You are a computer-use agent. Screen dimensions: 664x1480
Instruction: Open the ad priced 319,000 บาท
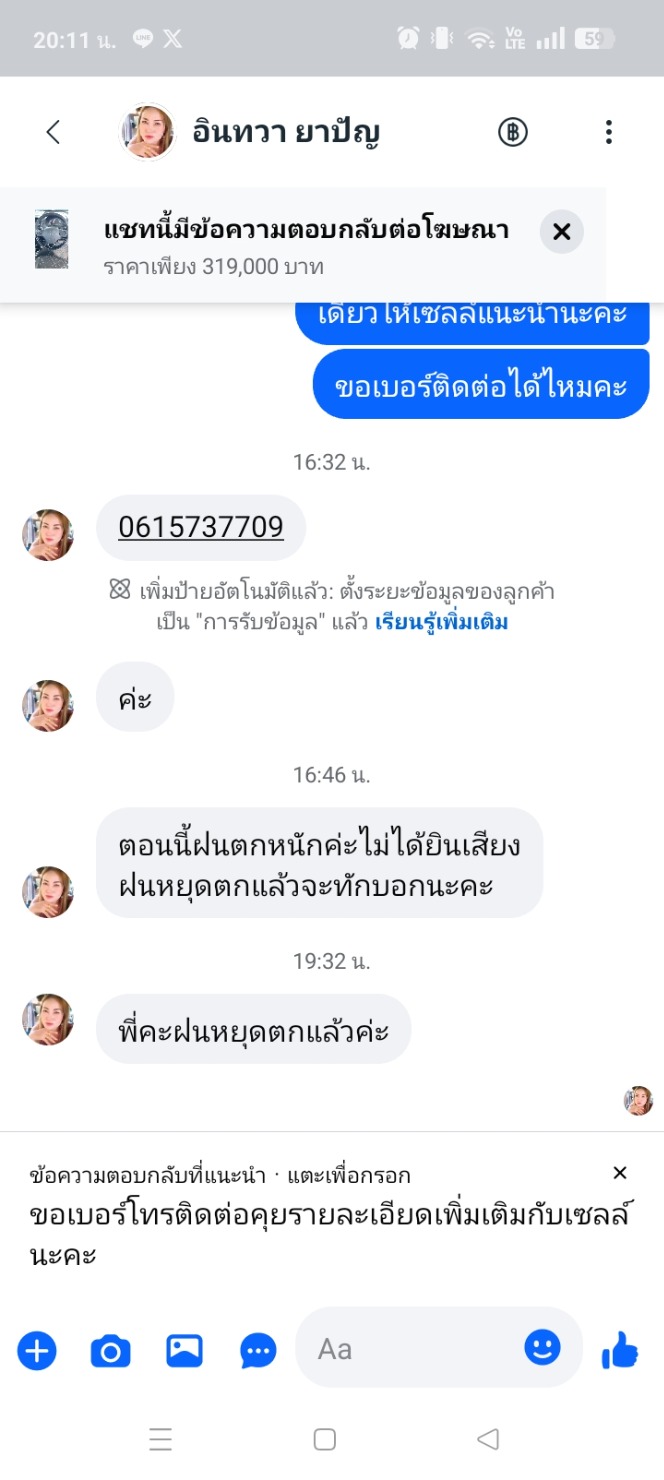point(300,245)
